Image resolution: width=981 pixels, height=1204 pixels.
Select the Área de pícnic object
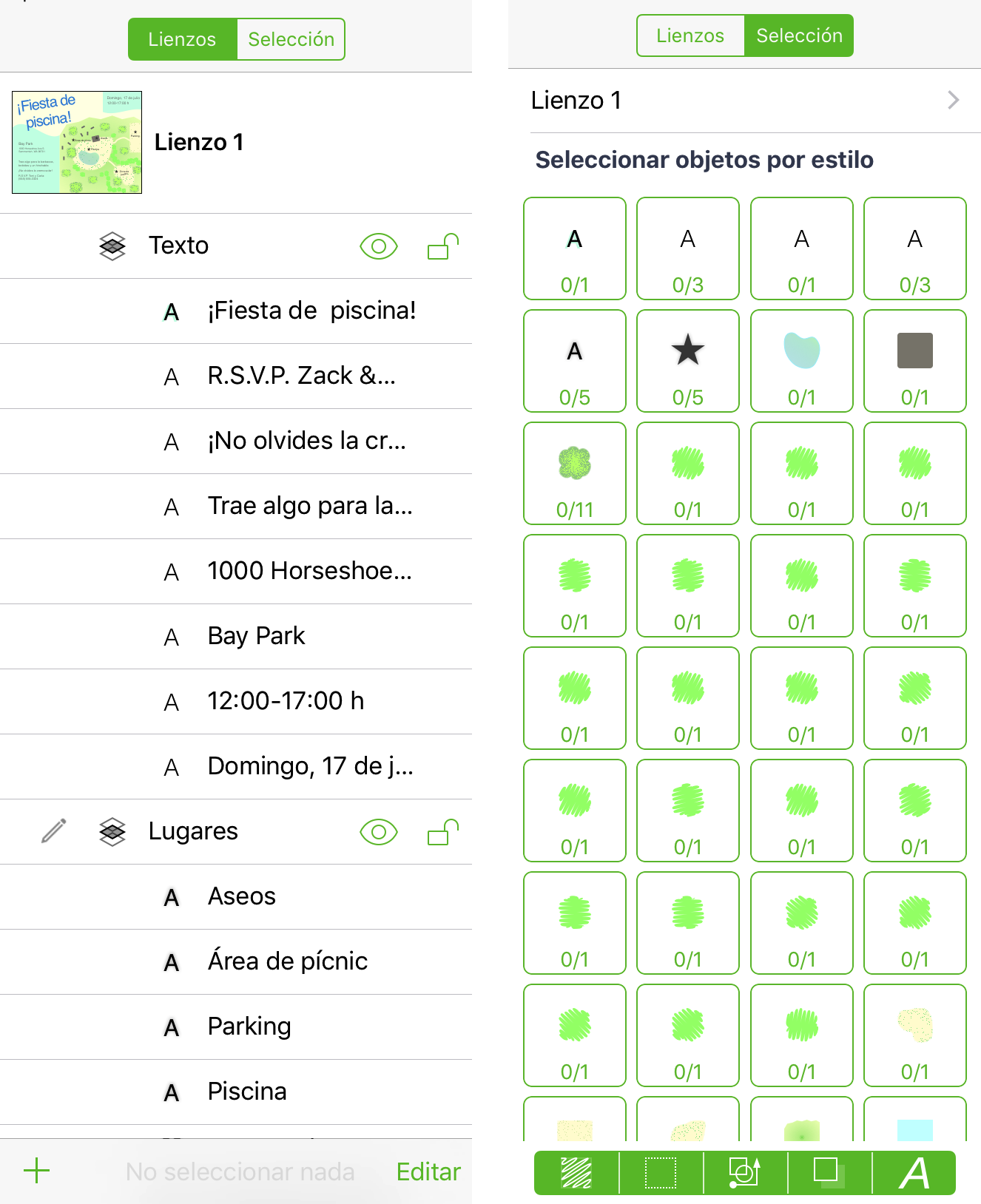[x=287, y=962]
